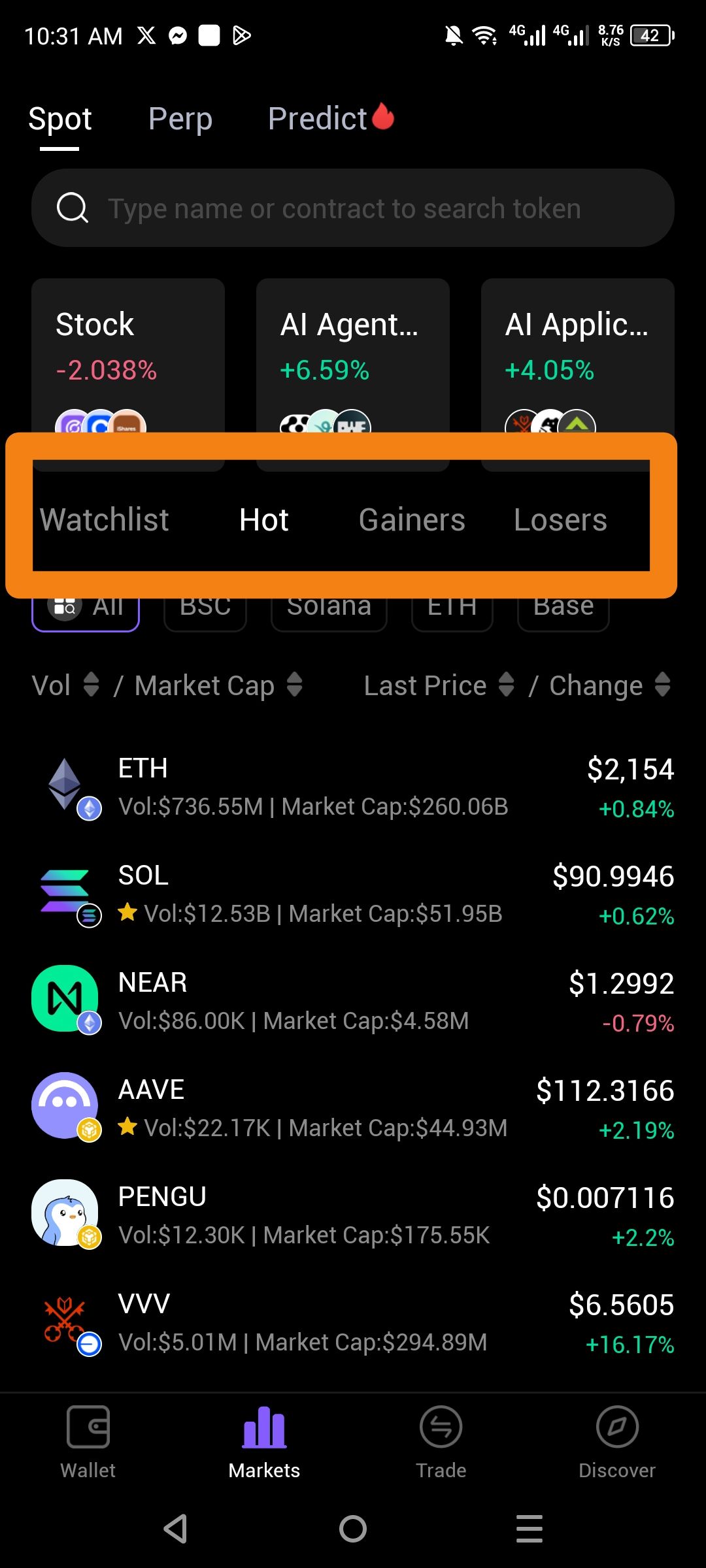Image resolution: width=706 pixels, height=1568 pixels.
Task: View NEAR token details
Action: [353, 1002]
